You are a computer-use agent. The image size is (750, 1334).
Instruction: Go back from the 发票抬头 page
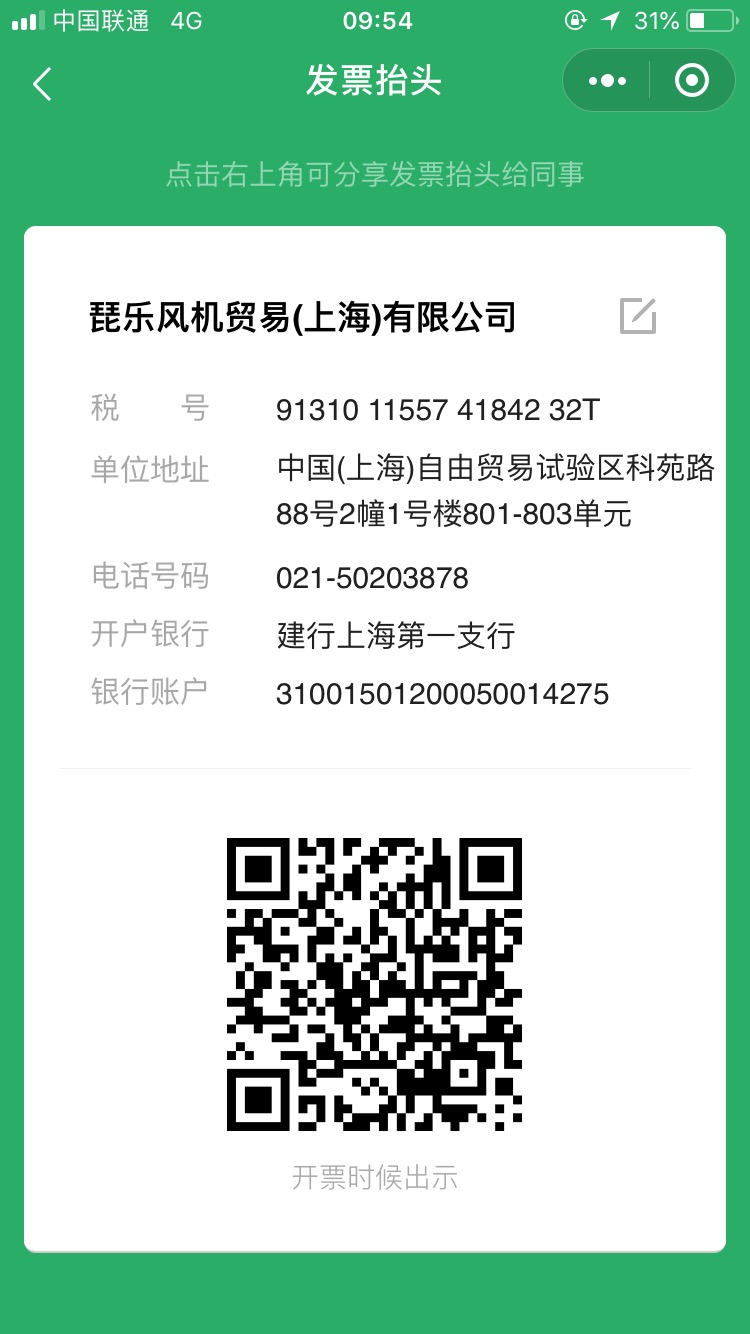point(42,83)
